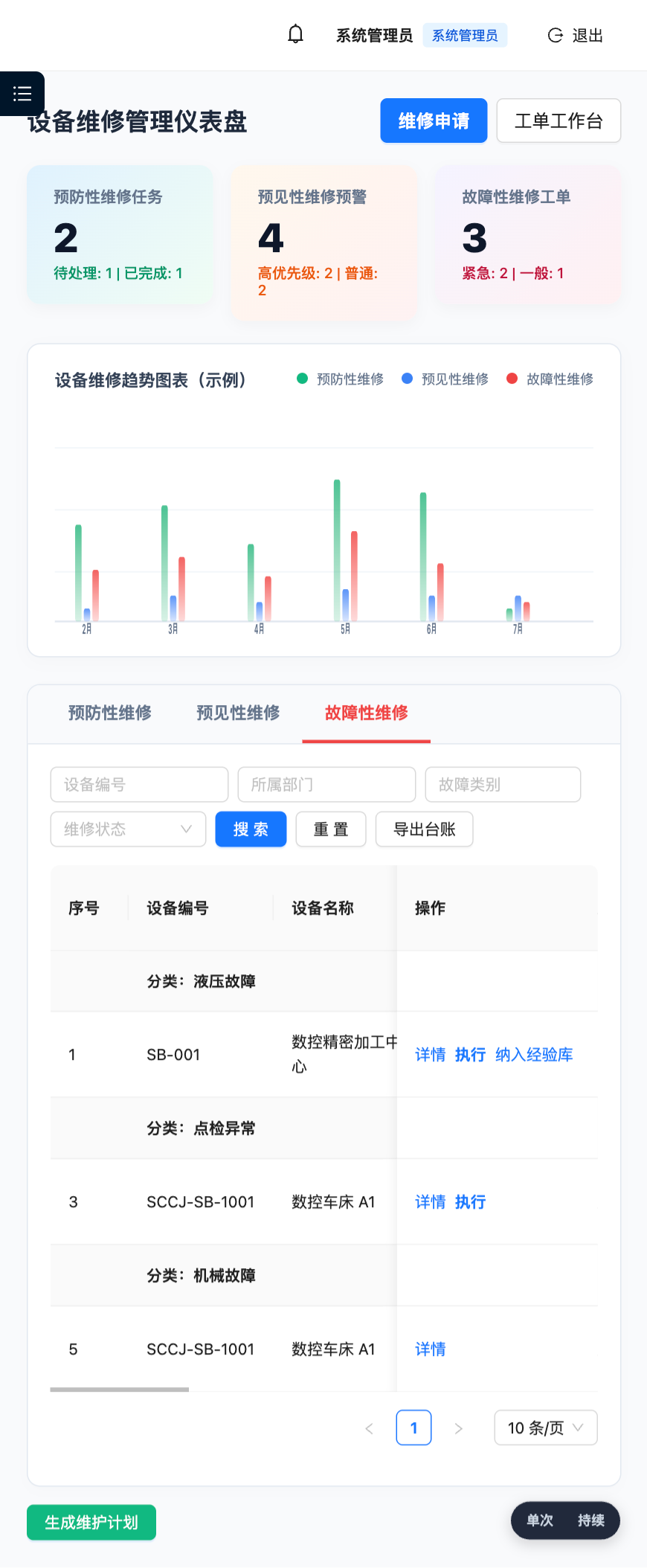Open the side menu list button

[22, 94]
